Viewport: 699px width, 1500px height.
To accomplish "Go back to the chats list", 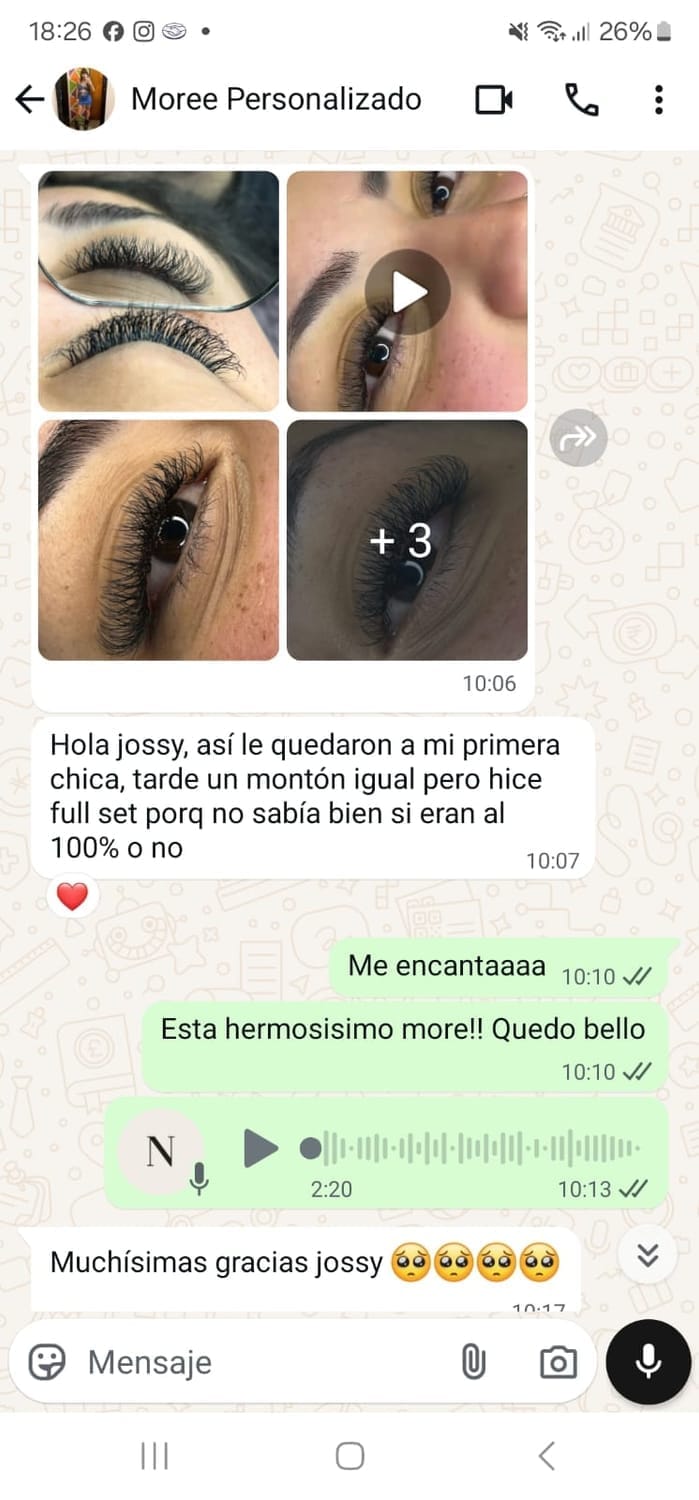I will click(29, 99).
